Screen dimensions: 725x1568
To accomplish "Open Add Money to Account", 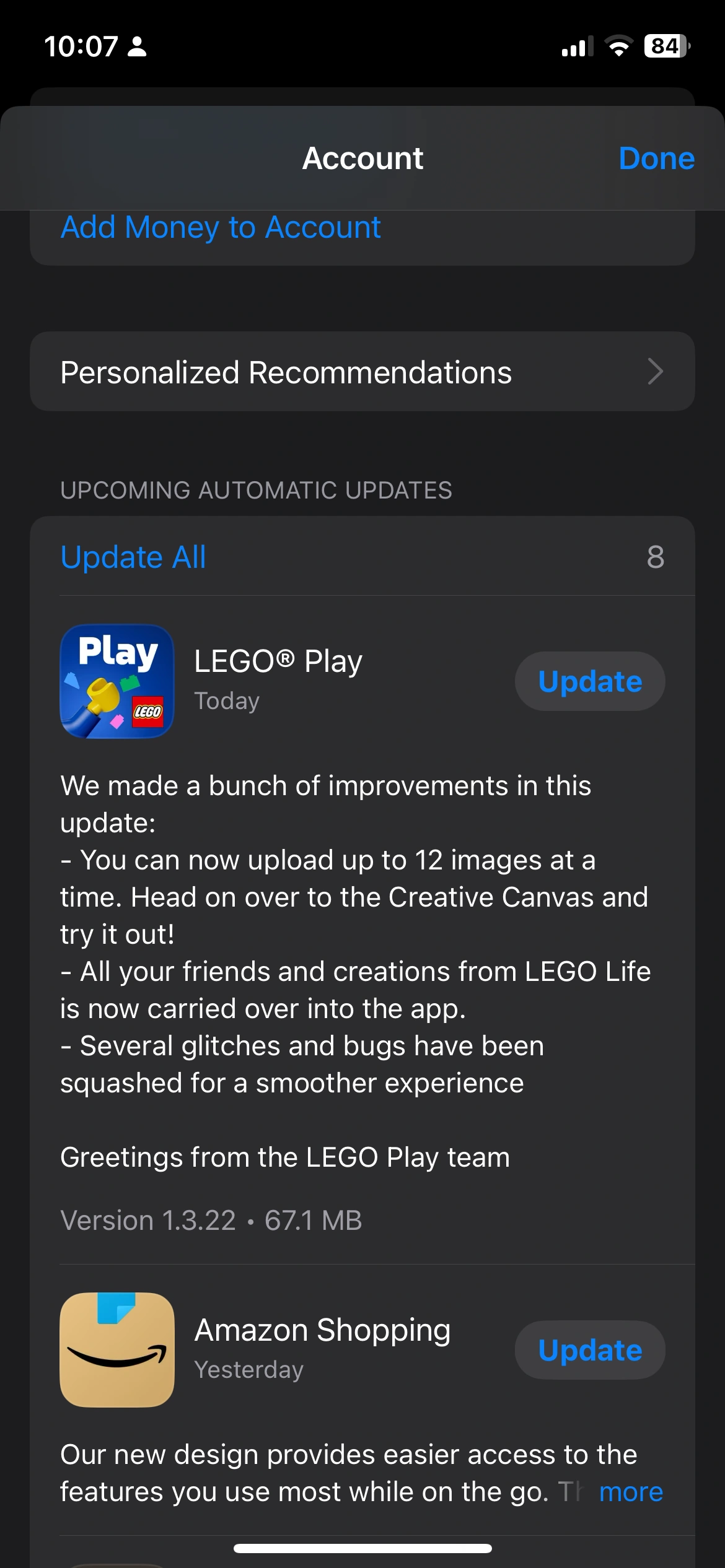I will click(221, 228).
